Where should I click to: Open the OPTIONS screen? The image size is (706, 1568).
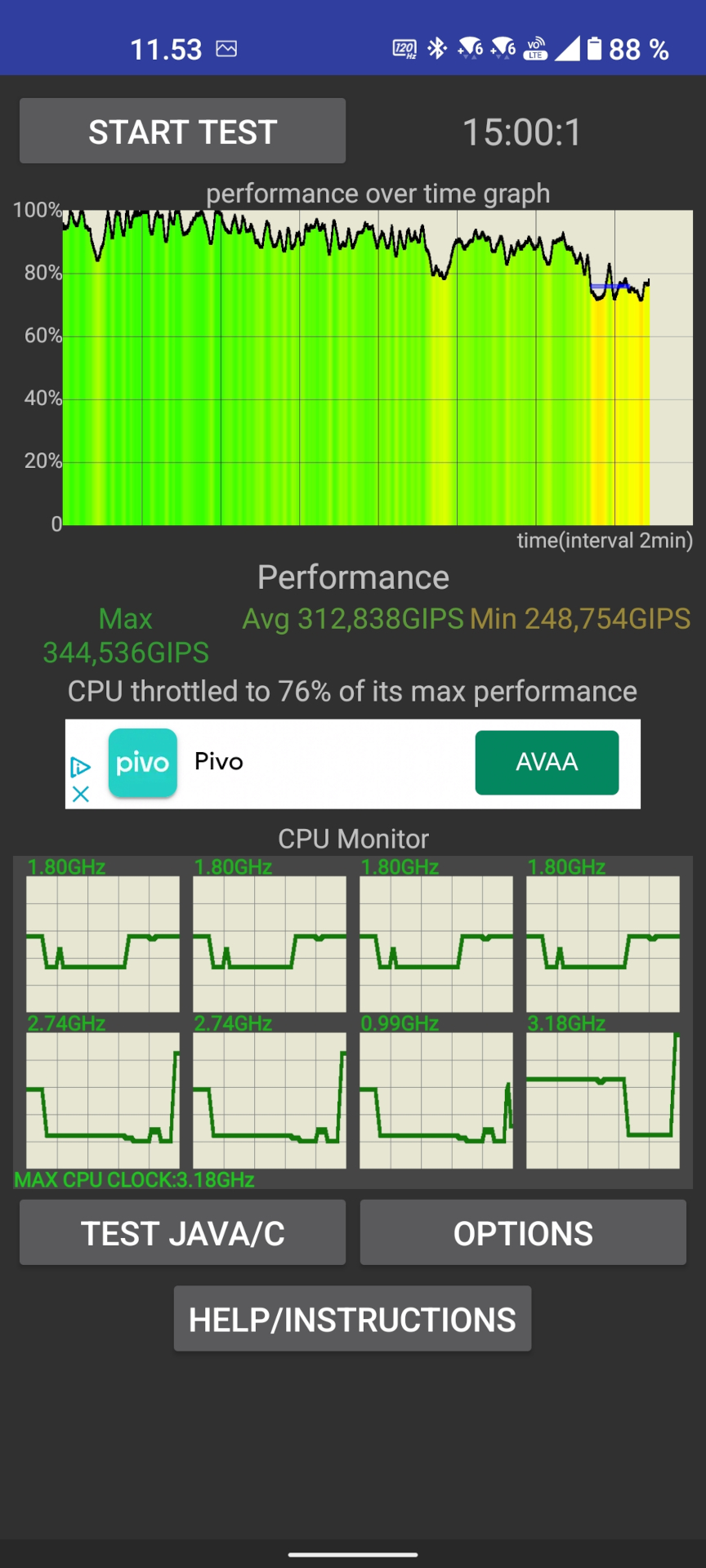[x=523, y=1232]
